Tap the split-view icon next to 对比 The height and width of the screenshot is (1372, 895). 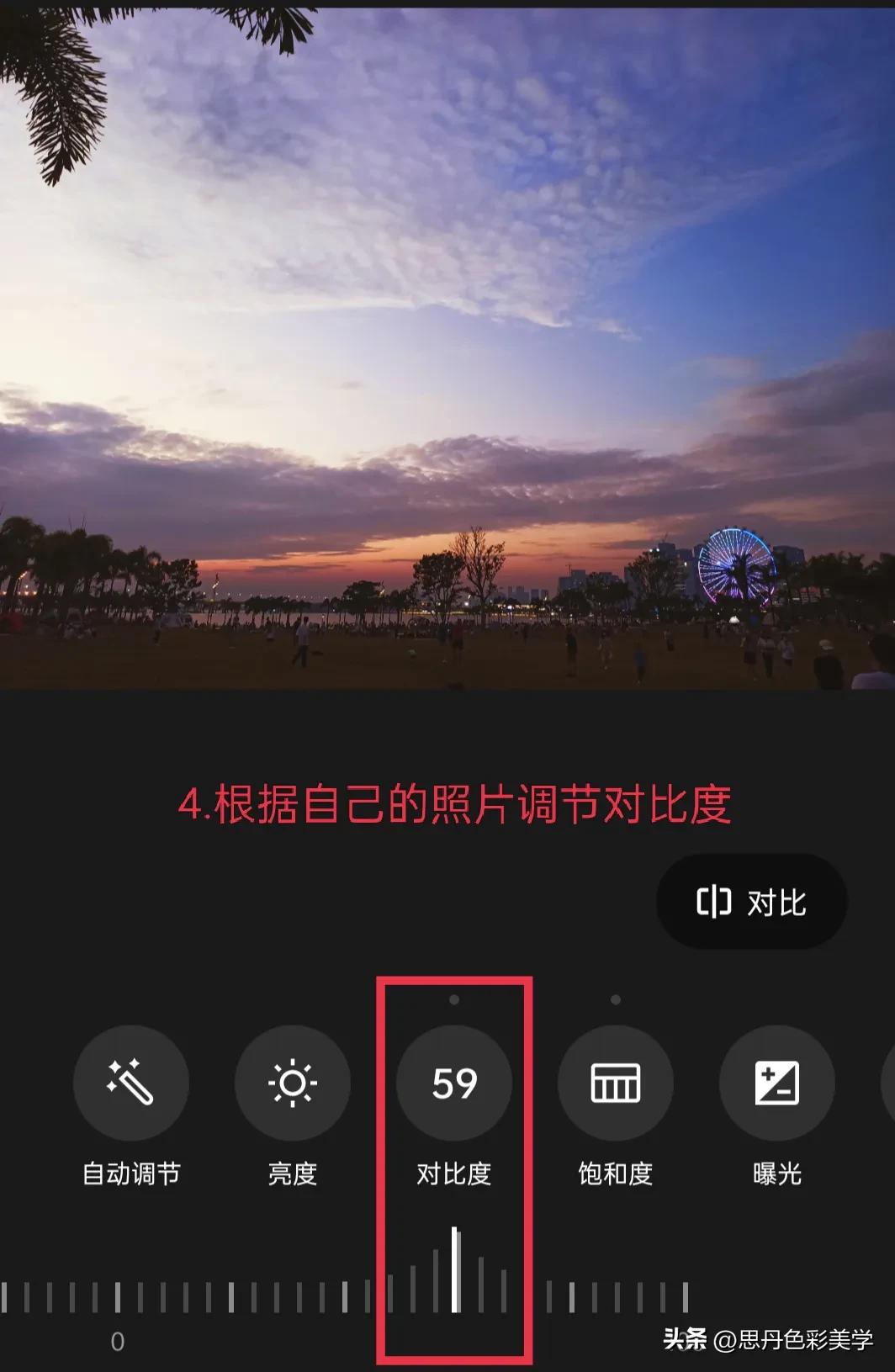[714, 900]
